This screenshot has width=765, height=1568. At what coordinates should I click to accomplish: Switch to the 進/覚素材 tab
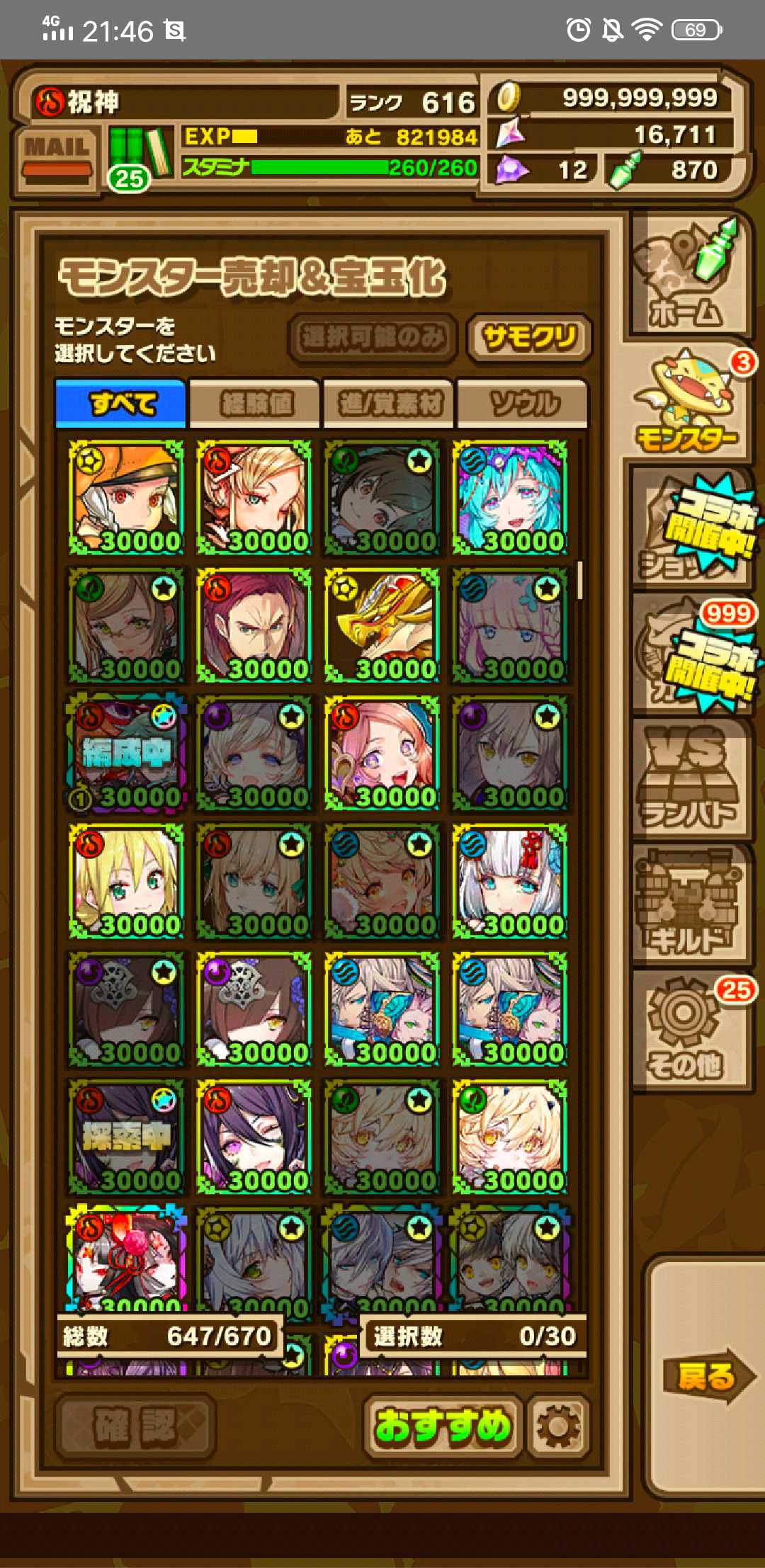390,404
